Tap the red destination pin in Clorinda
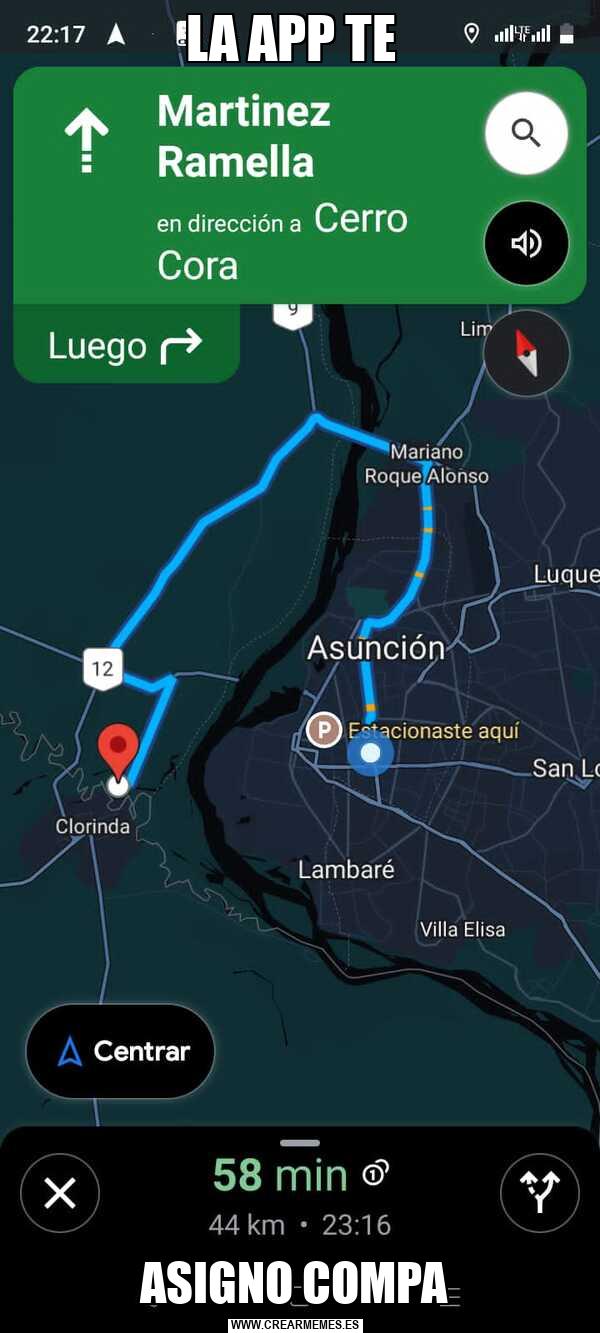 pyautogui.click(x=118, y=753)
